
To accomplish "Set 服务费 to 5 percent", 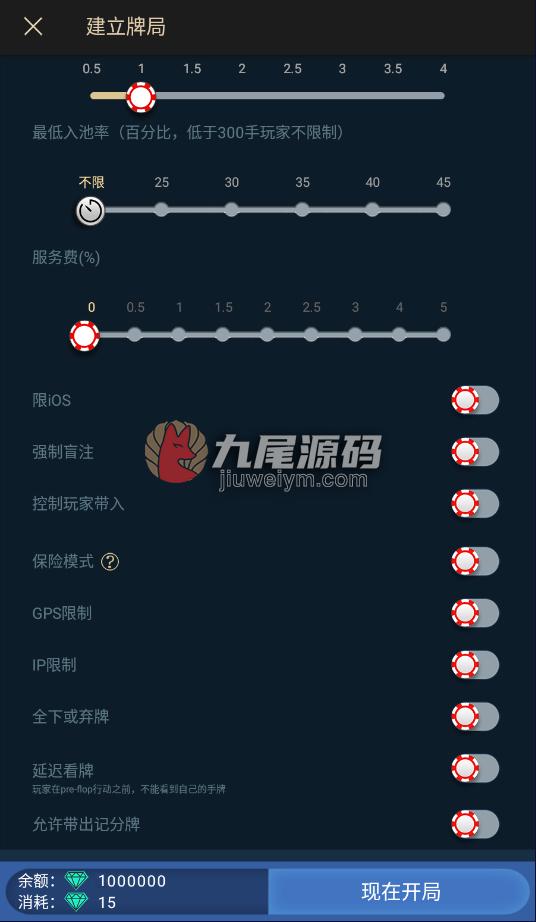I will pyautogui.click(x=444, y=335).
